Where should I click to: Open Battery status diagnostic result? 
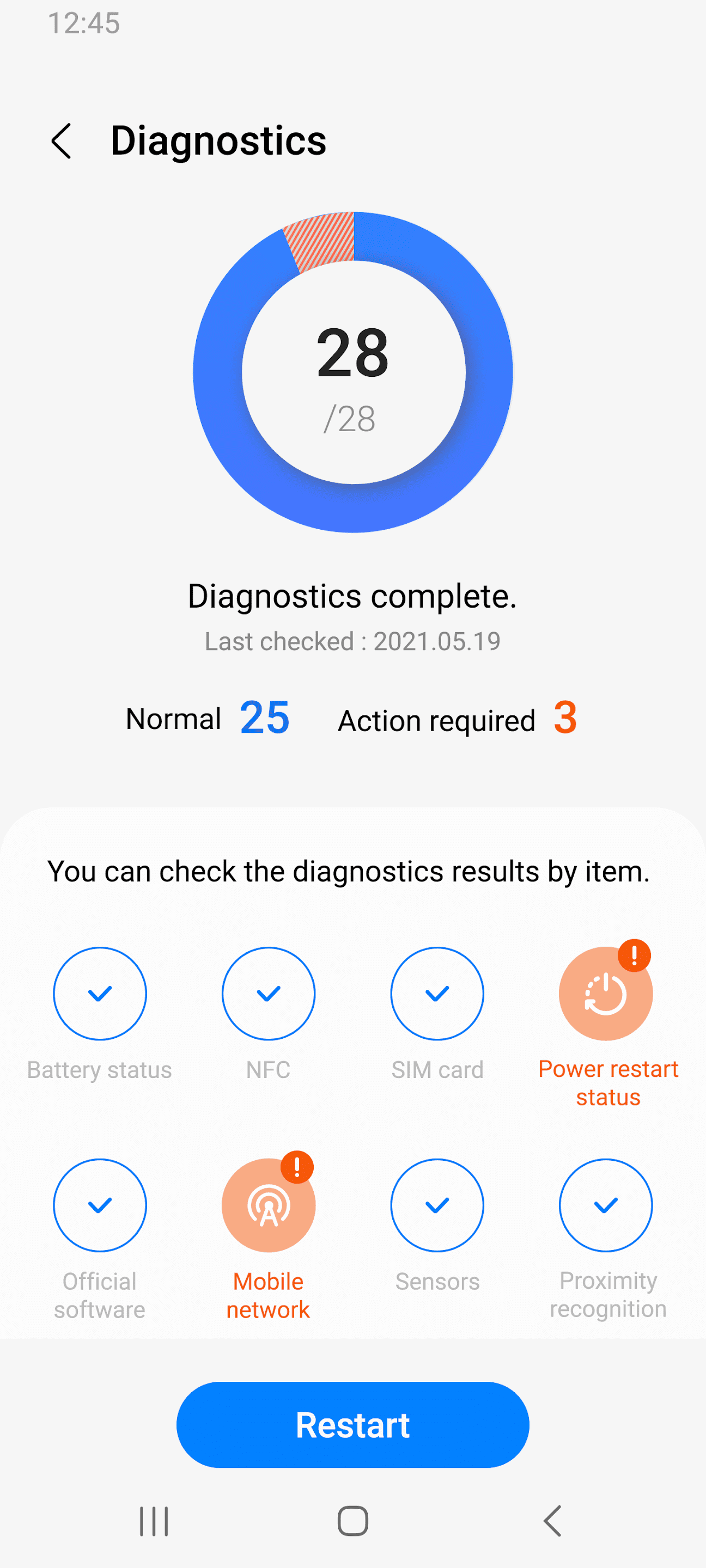coord(100,994)
